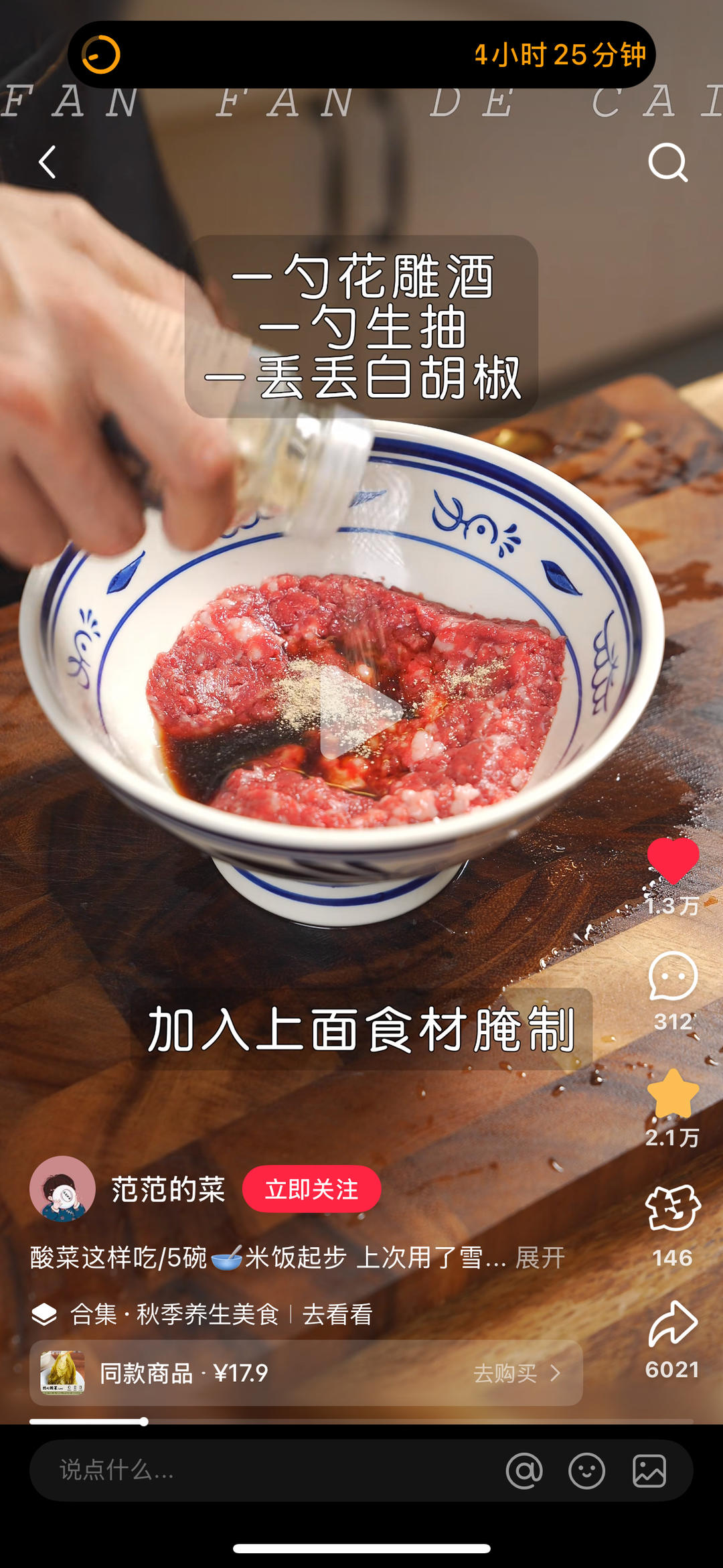
Task: Open the 秋季养生美食 collection via 去看看
Action: [x=337, y=1314]
